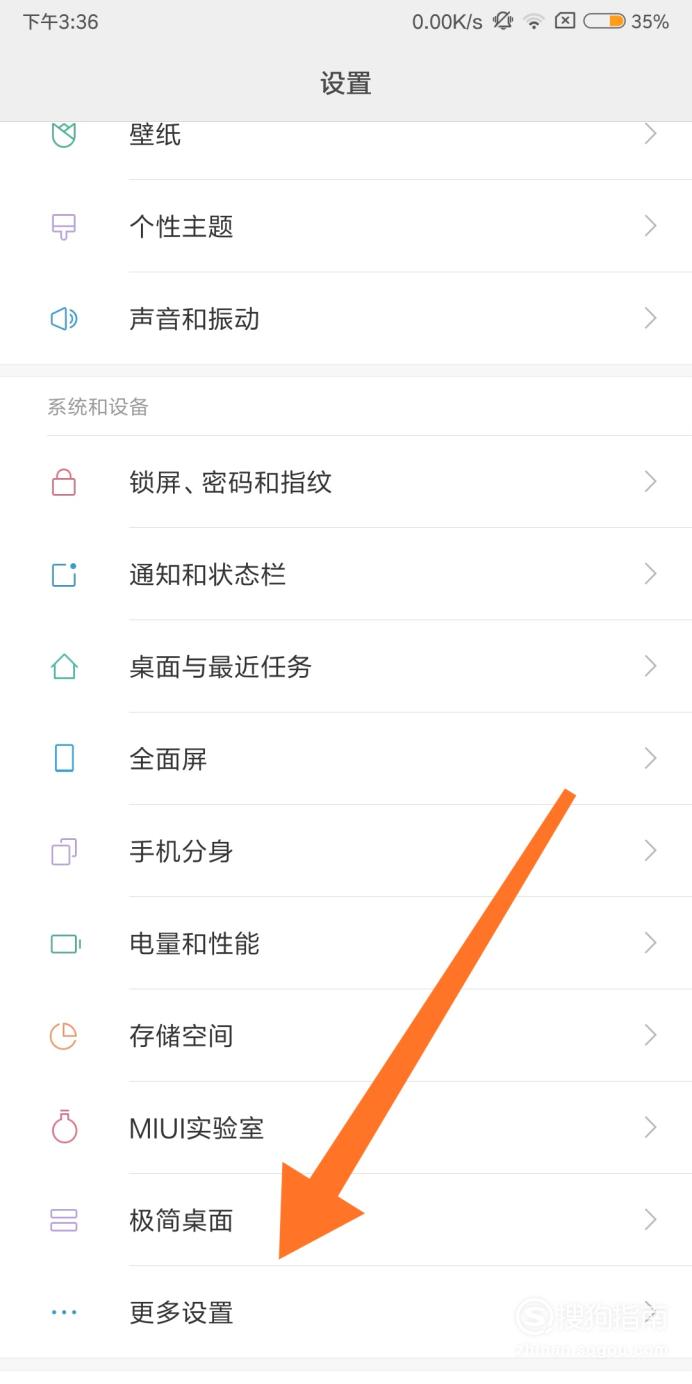Open 极简桌面 settings
692x1384 pixels.
click(x=346, y=1220)
